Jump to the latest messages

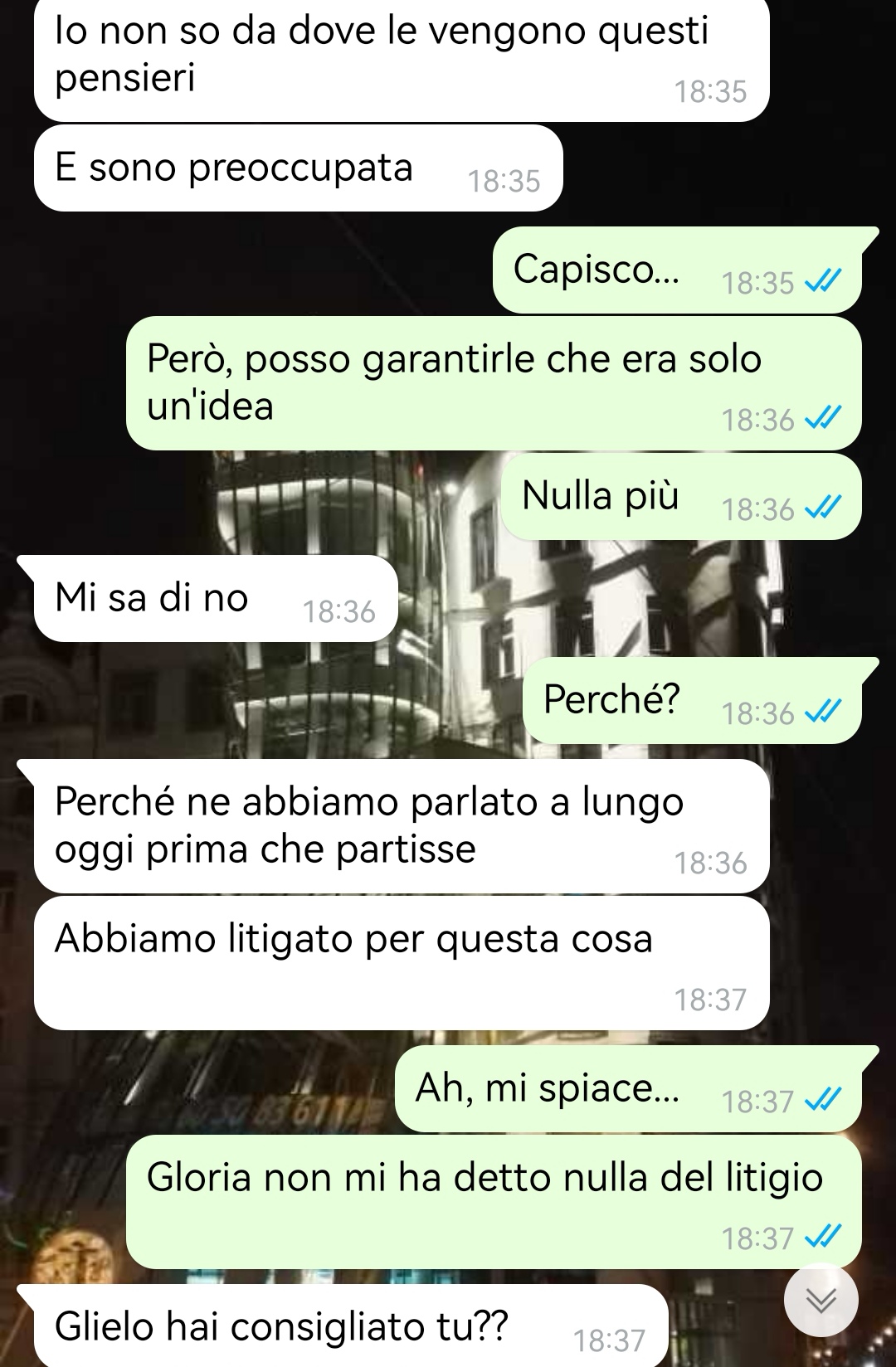tap(821, 1301)
